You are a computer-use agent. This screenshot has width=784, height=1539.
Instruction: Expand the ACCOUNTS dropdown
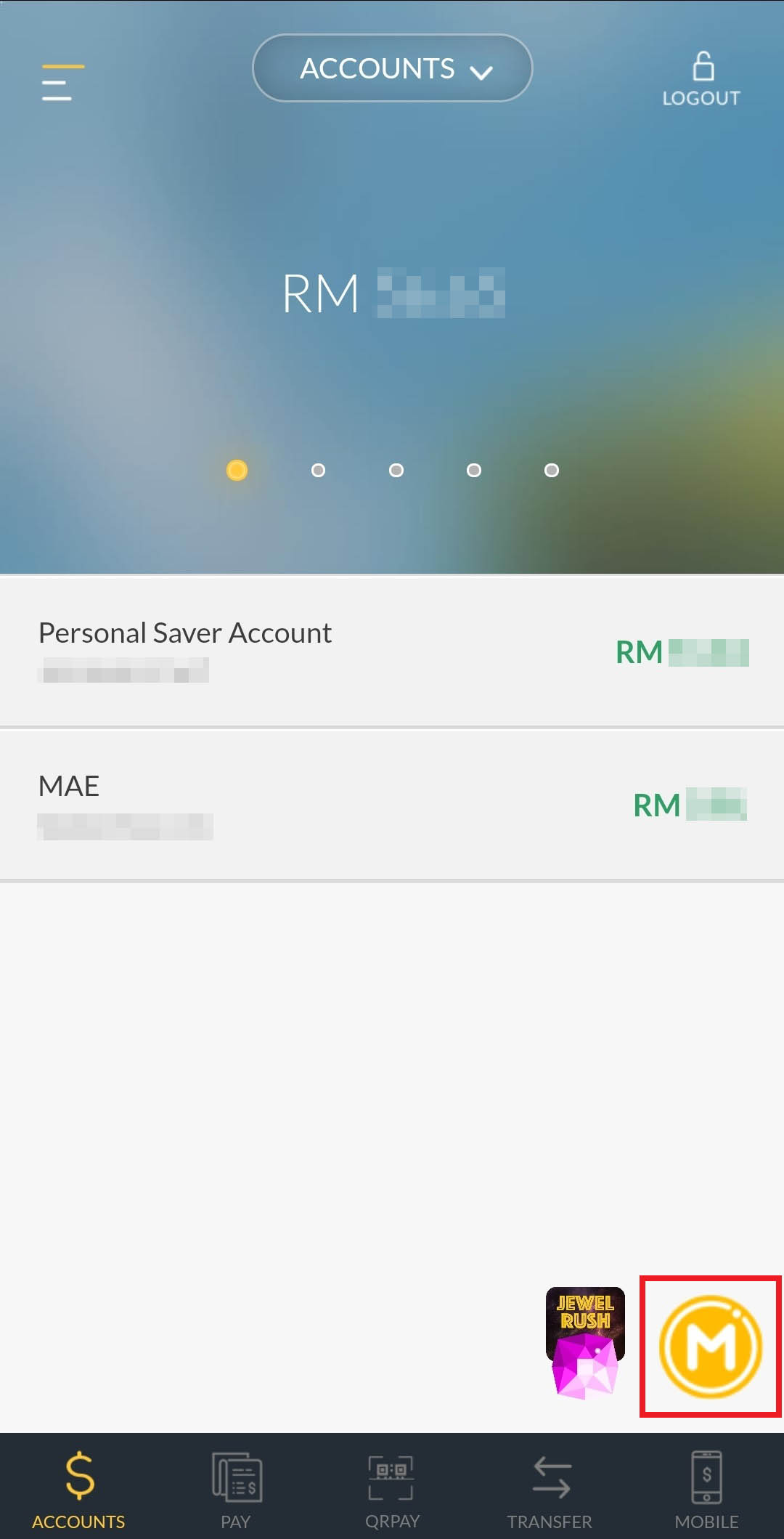(x=392, y=68)
